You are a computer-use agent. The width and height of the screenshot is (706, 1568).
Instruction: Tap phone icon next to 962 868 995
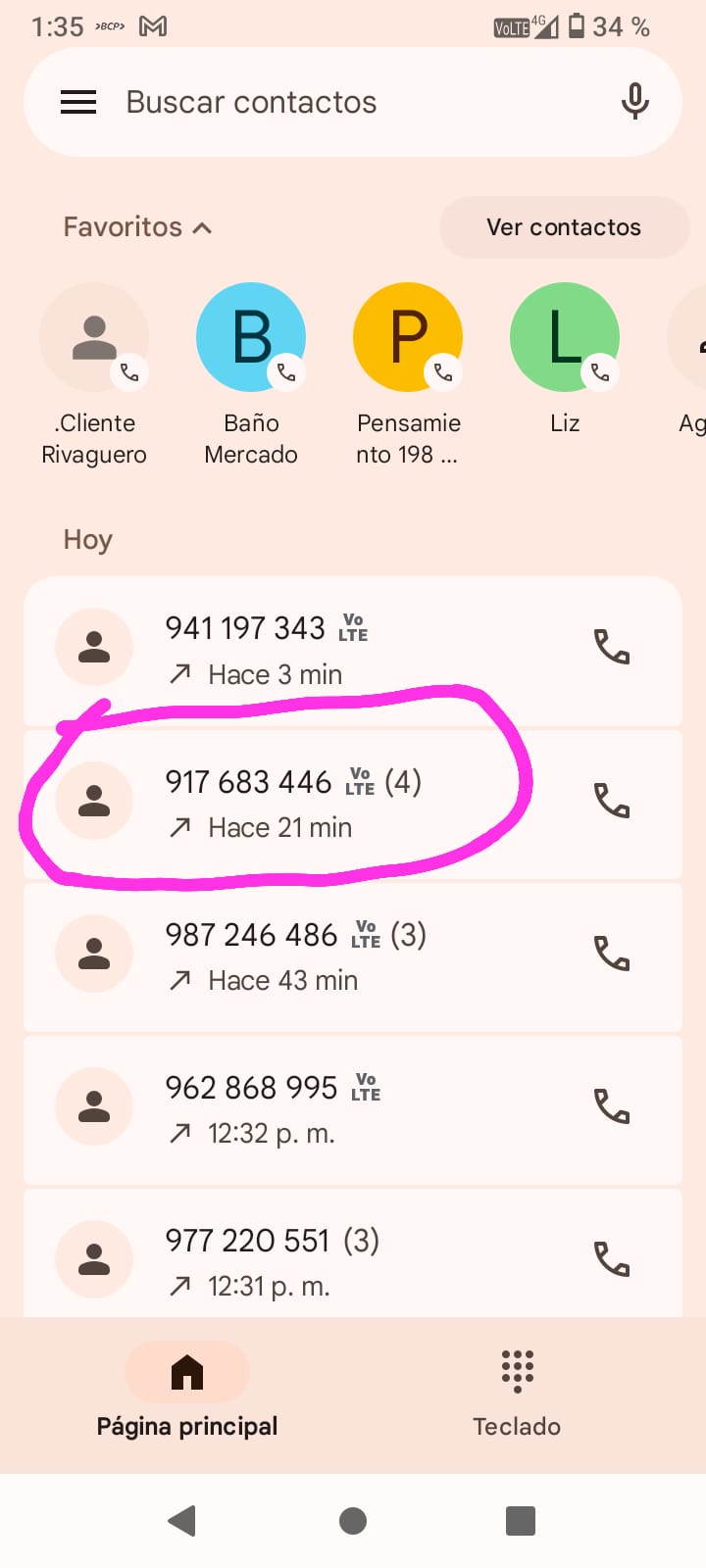click(x=612, y=1106)
